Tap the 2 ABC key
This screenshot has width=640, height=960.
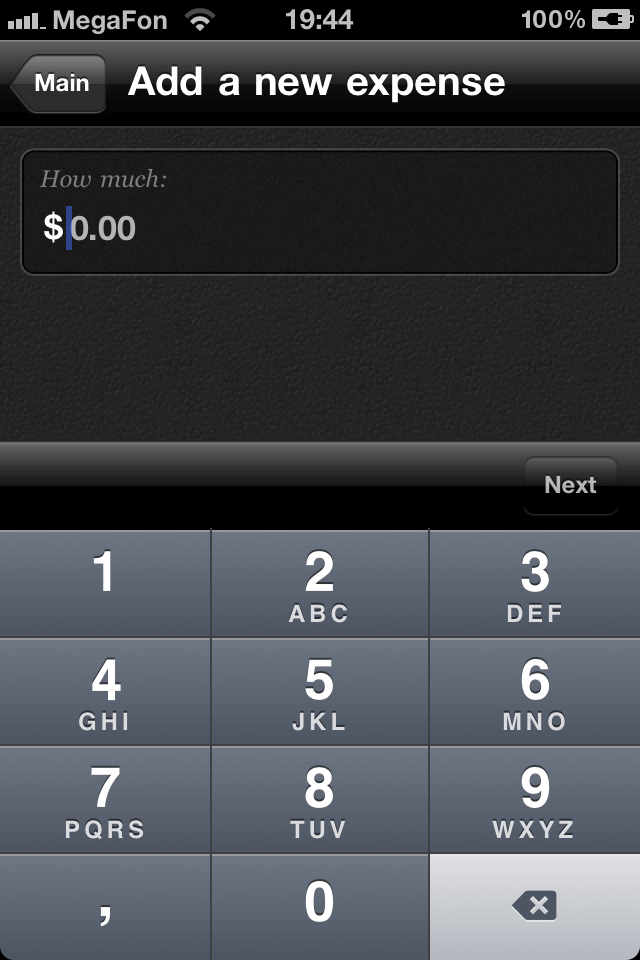tap(319, 584)
